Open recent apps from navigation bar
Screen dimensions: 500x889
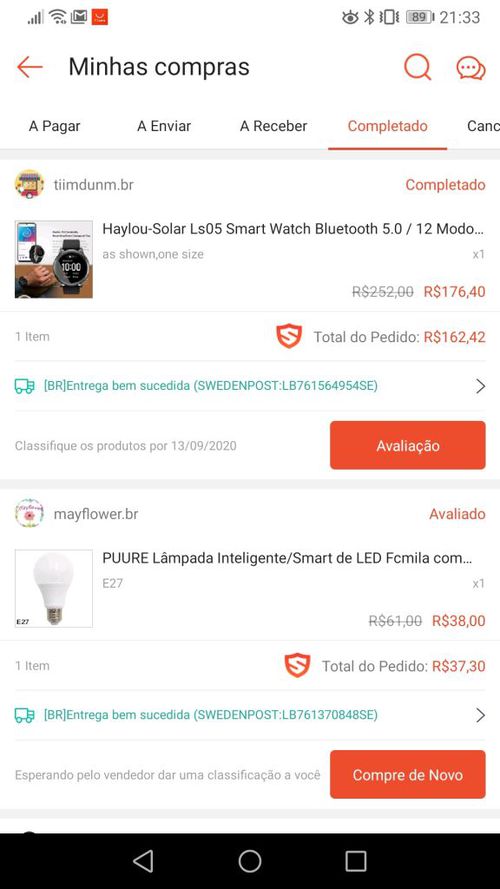tap(355, 861)
